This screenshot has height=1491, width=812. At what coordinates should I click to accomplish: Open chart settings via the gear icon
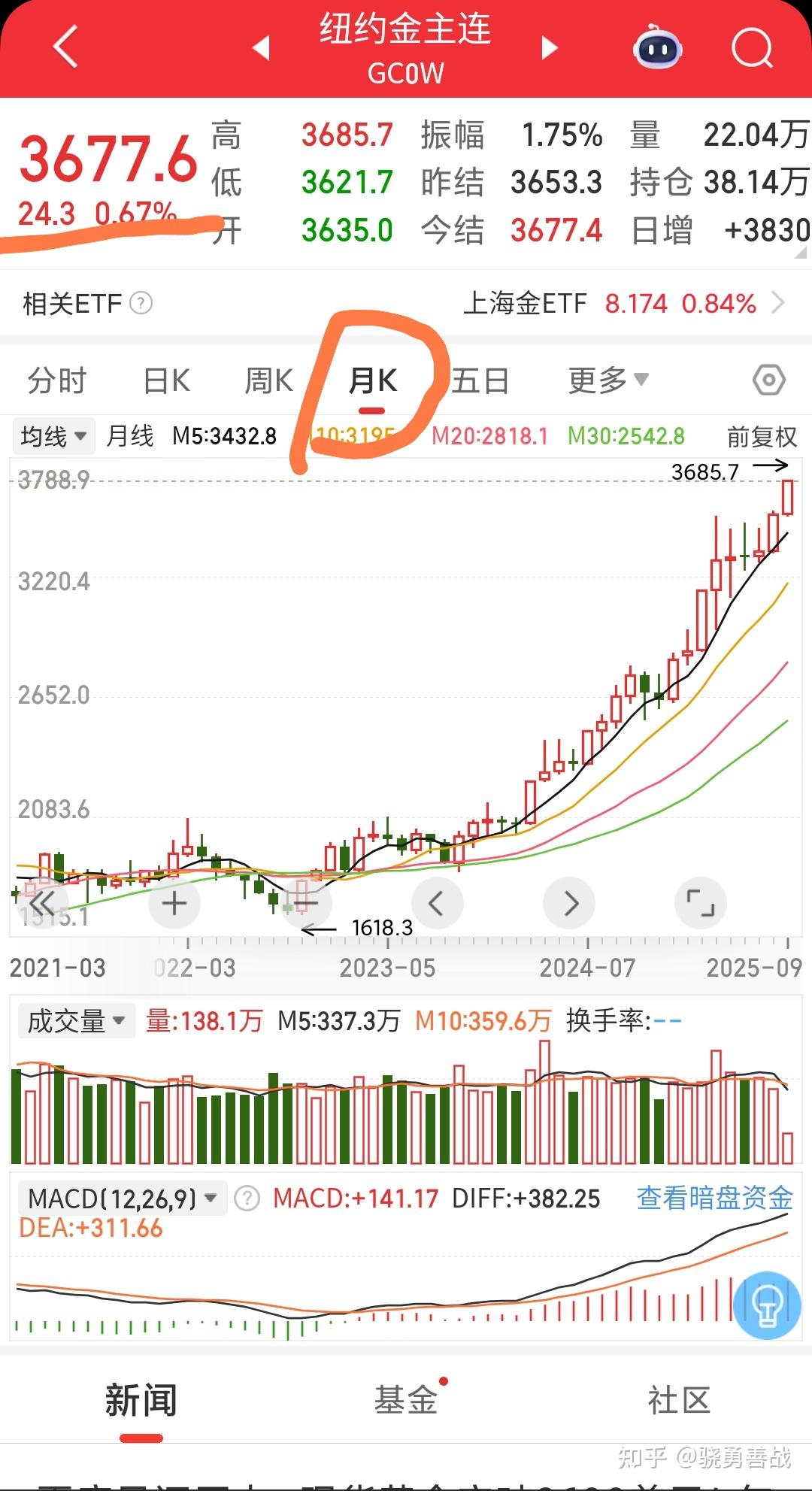point(768,380)
